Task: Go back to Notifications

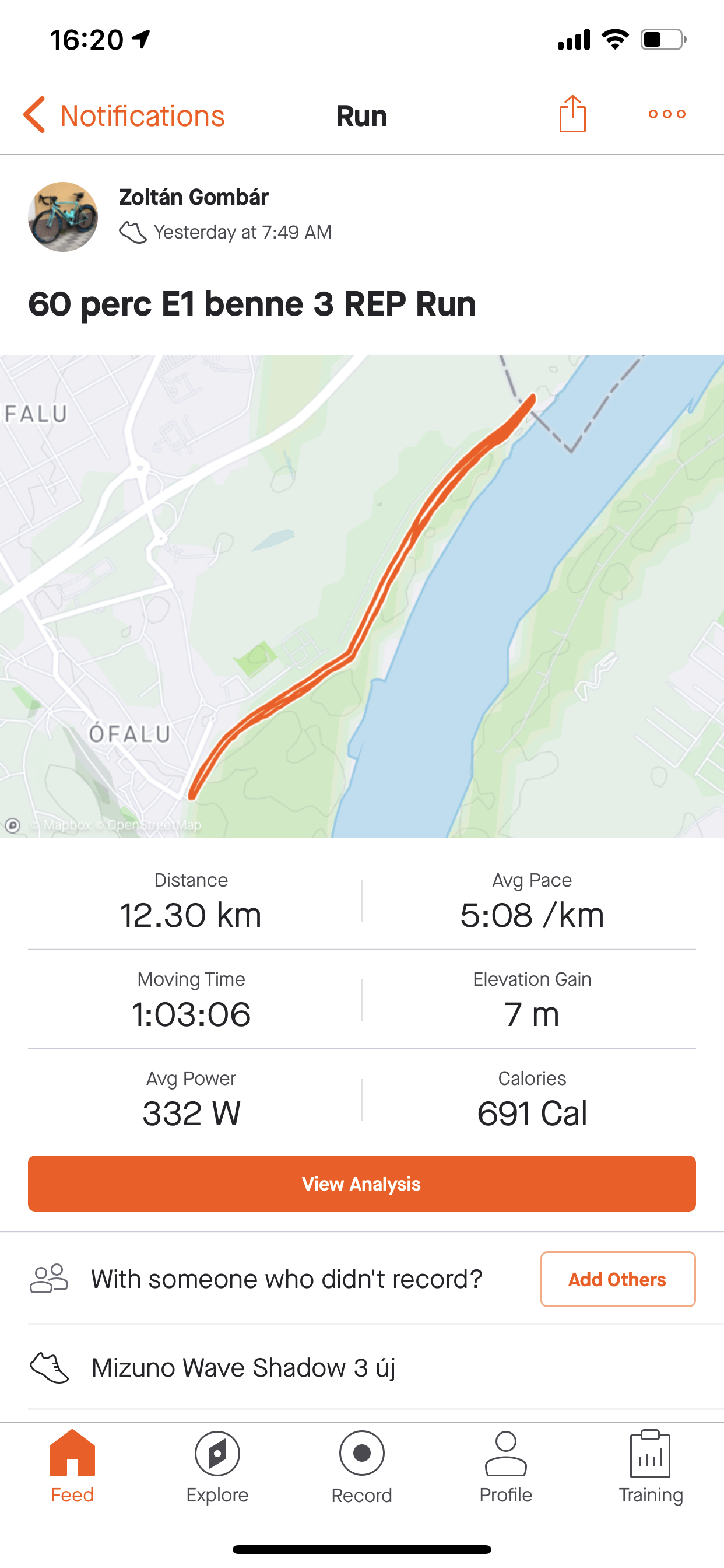Action: [x=125, y=115]
